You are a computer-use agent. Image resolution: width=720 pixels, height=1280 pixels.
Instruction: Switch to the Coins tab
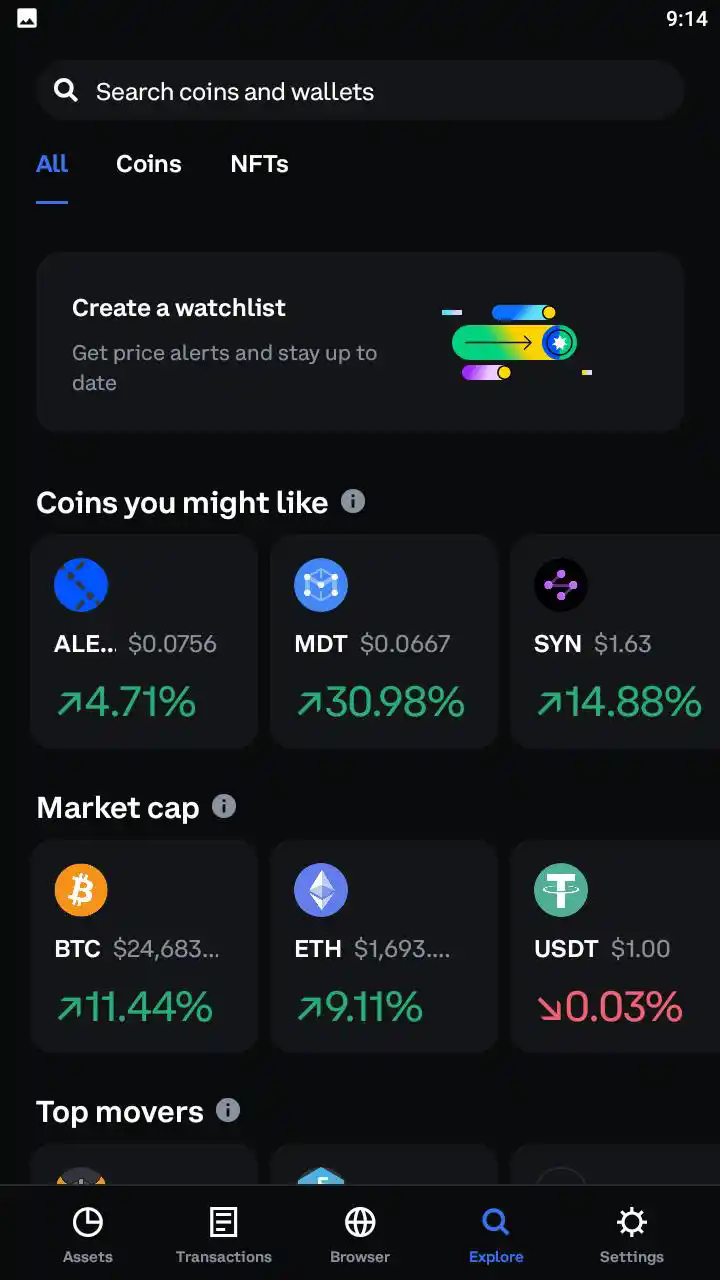point(149,164)
